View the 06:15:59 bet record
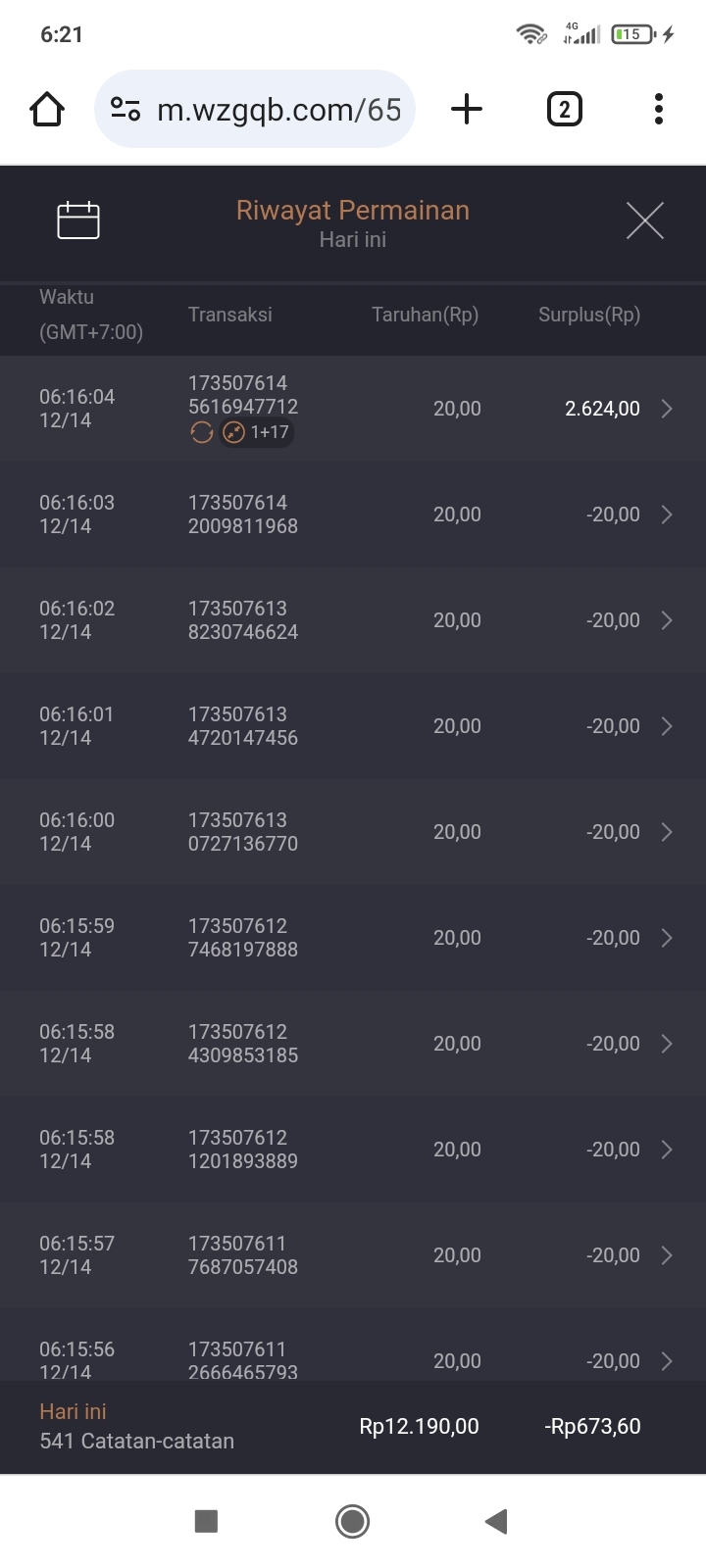The image size is (706, 1568). tap(353, 938)
